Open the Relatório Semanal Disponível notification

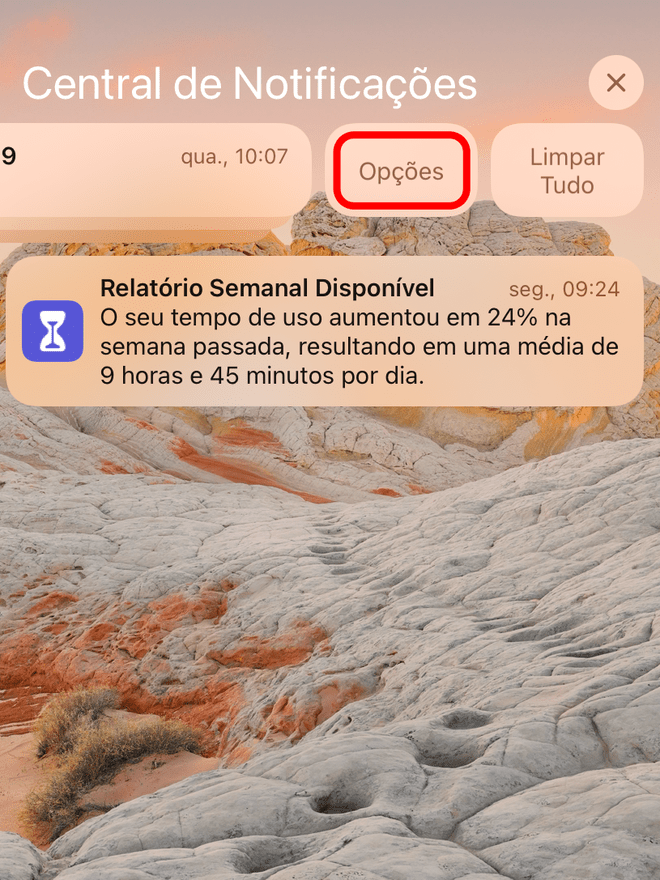[324, 332]
